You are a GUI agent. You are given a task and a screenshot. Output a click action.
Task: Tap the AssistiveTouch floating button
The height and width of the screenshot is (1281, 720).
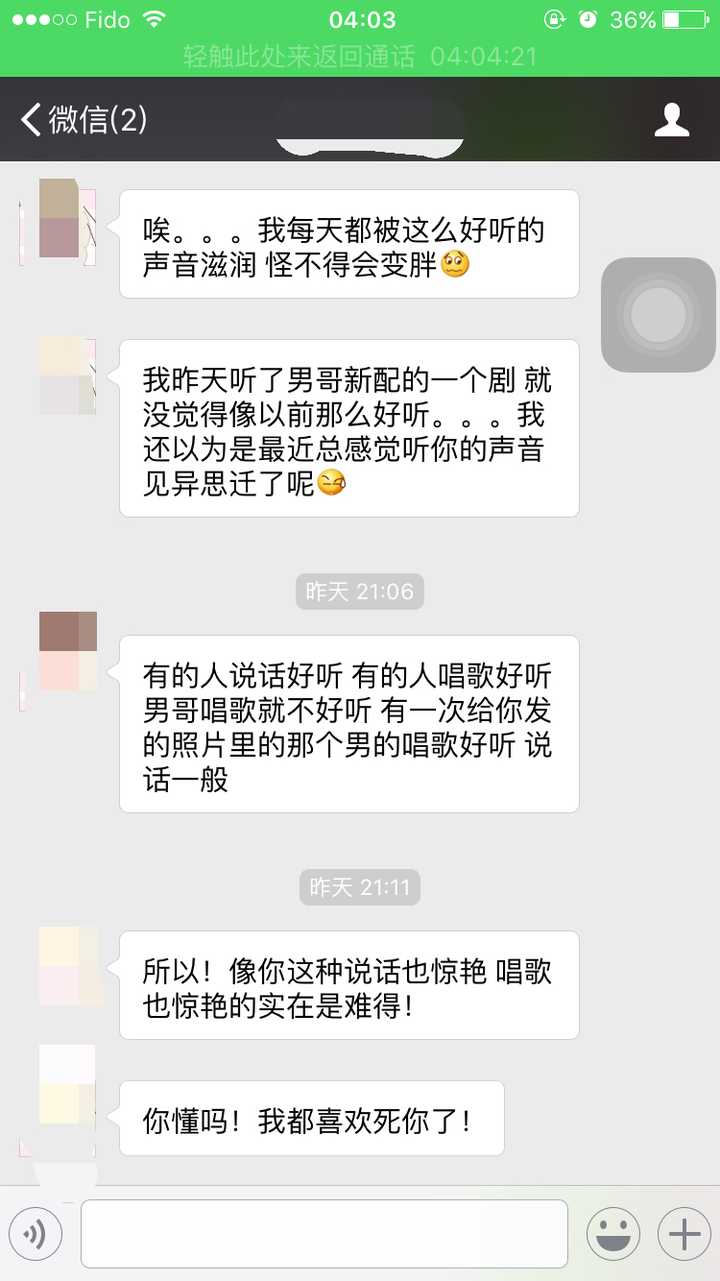[x=658, y=315]
